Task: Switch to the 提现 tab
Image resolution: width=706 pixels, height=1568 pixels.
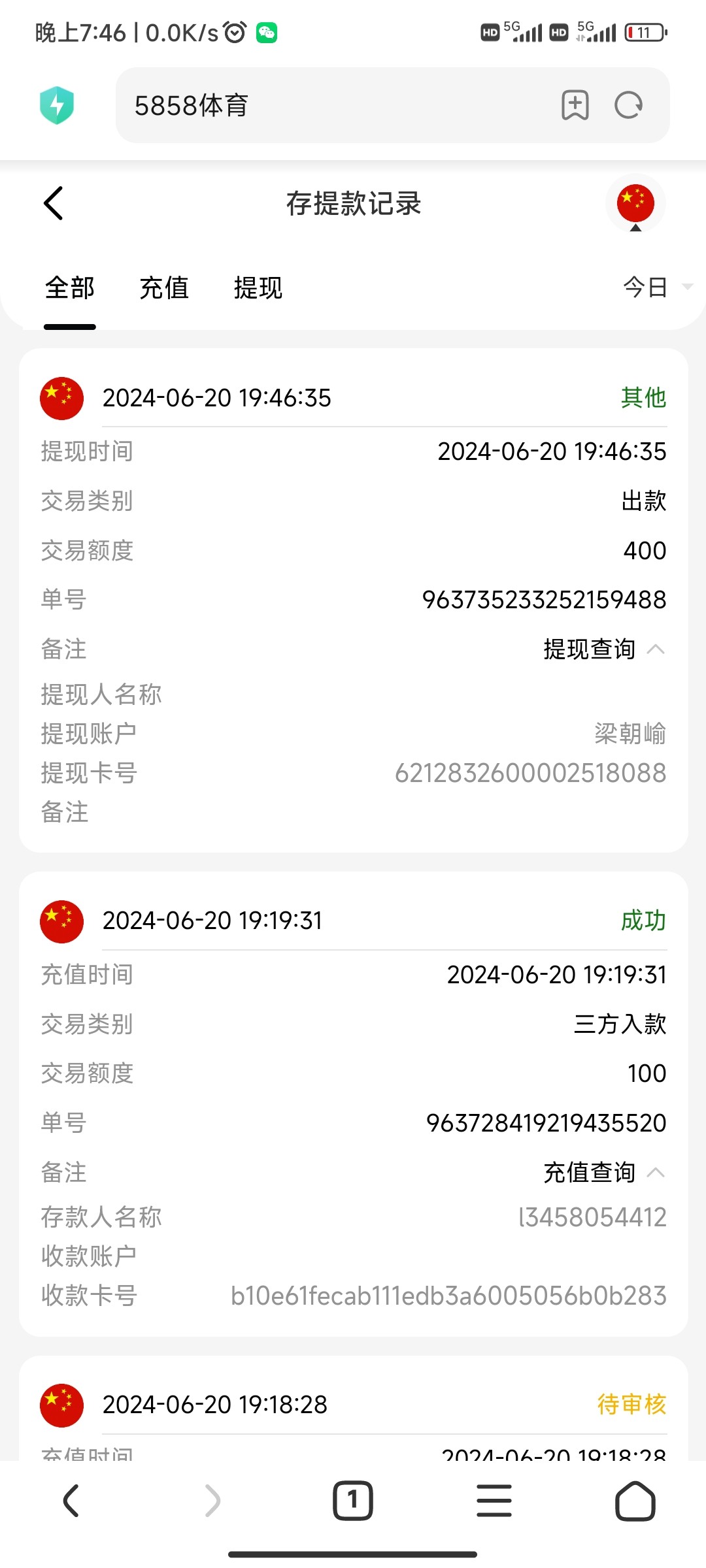Action: point(258,287)
